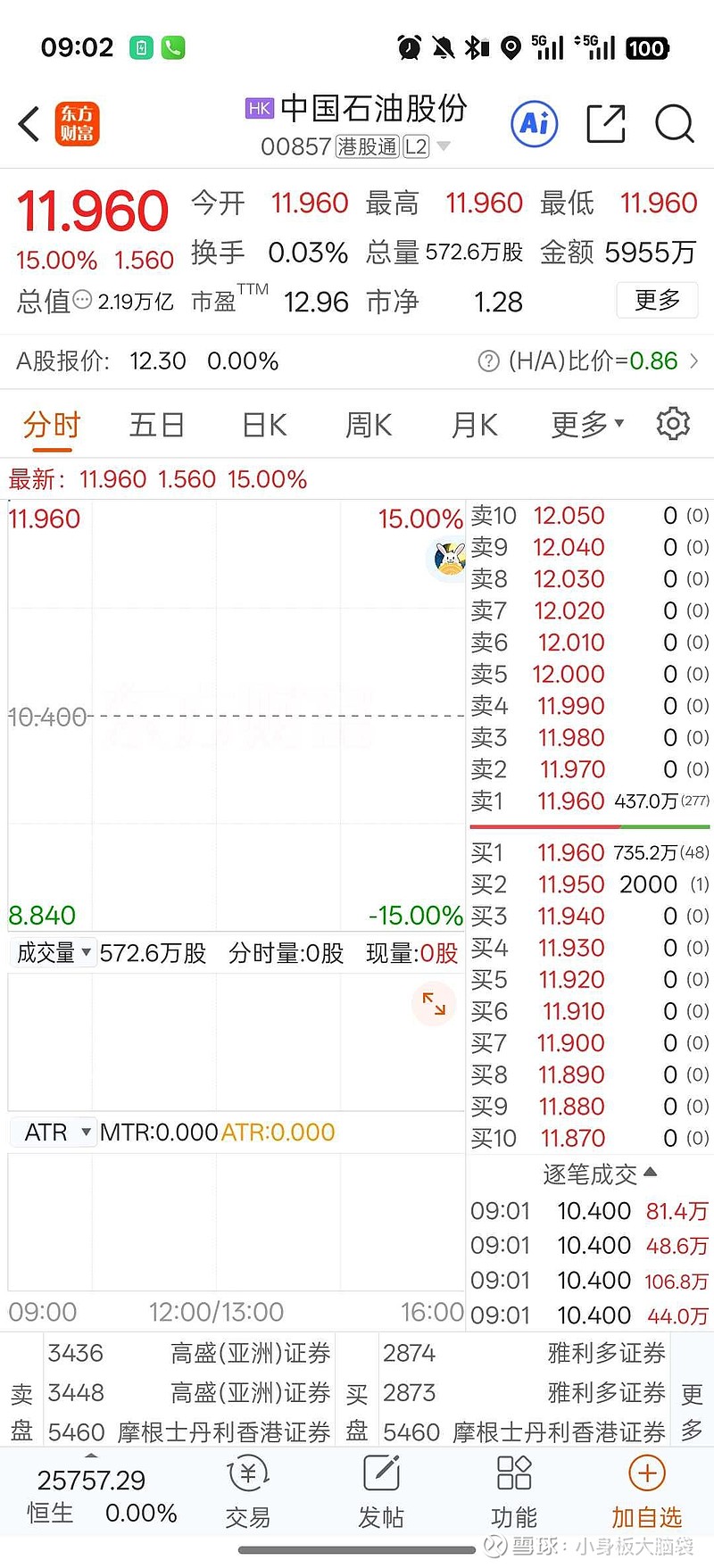Open the AI assistant

tap(534, 126)
